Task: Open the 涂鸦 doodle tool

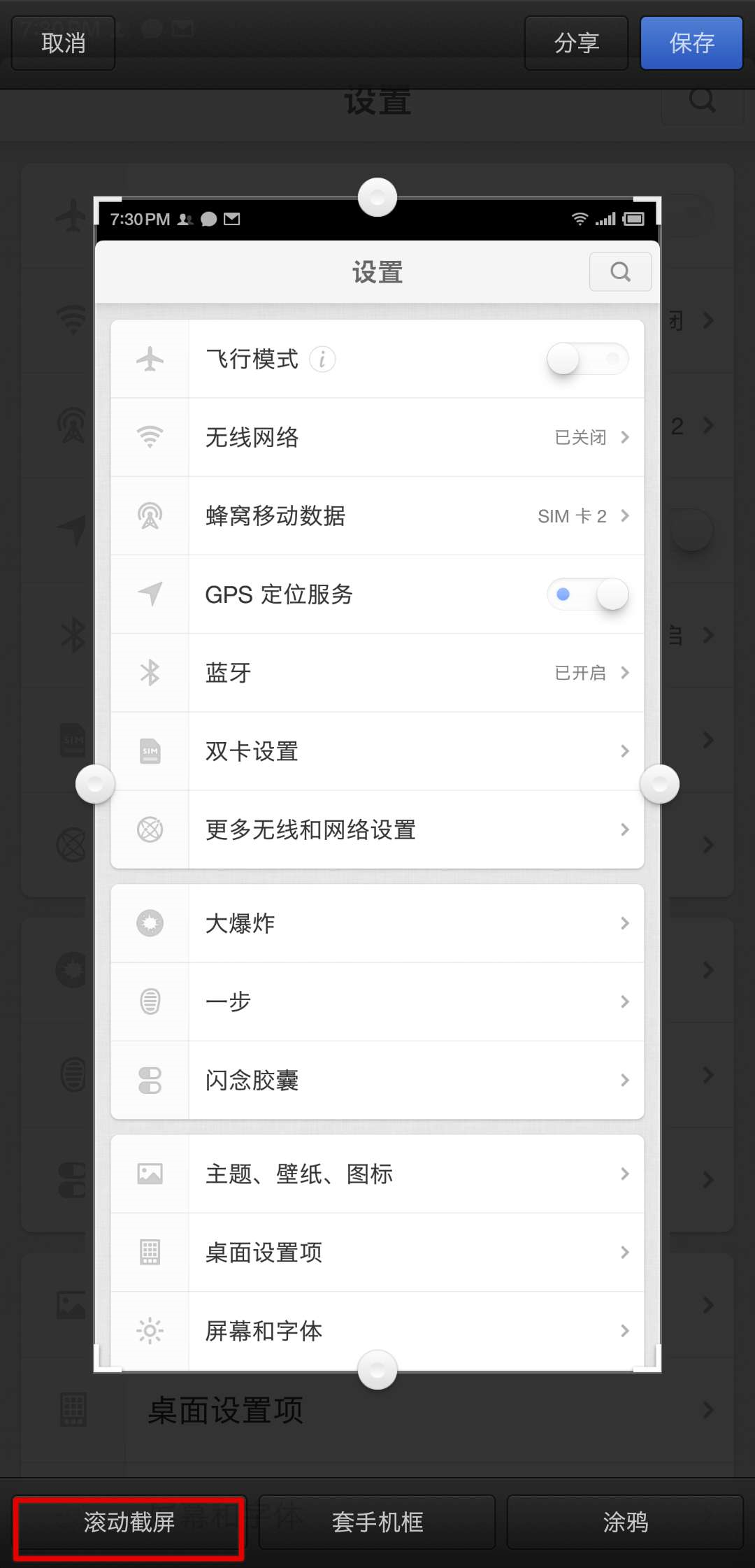Action: point(624,1522)
